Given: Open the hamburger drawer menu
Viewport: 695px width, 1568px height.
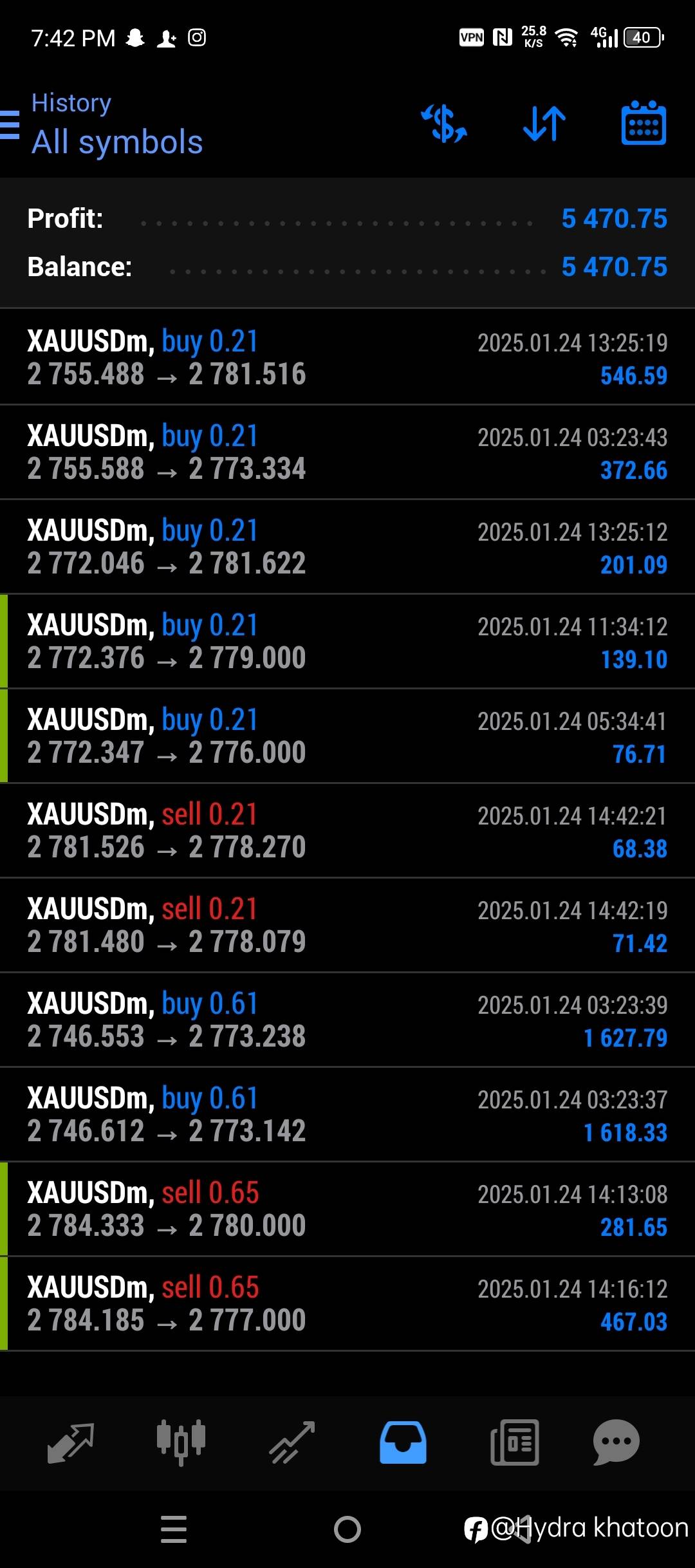Looking at the screenshot, I should (x=9, y=124).
